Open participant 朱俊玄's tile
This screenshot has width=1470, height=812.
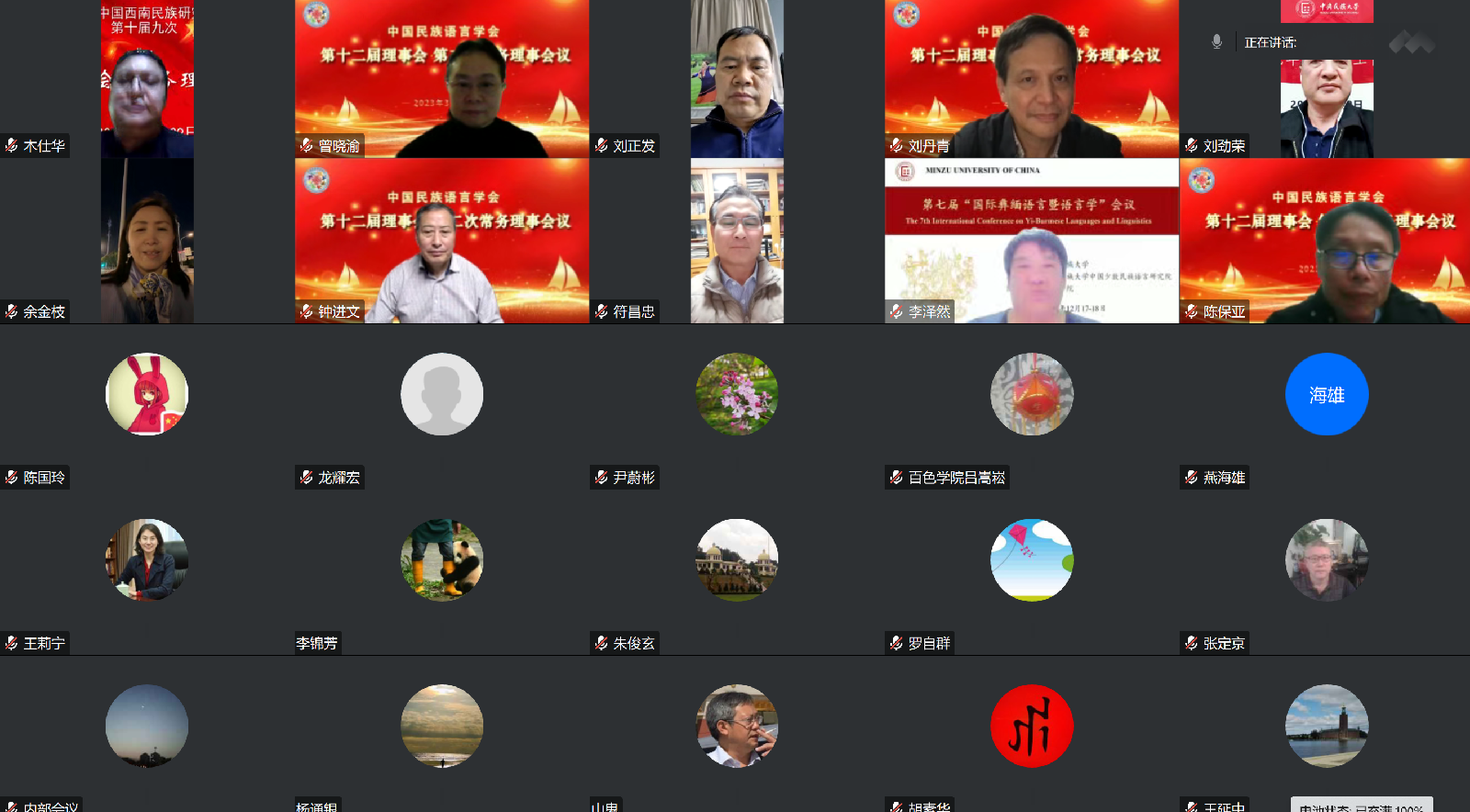tap(737, 560)
